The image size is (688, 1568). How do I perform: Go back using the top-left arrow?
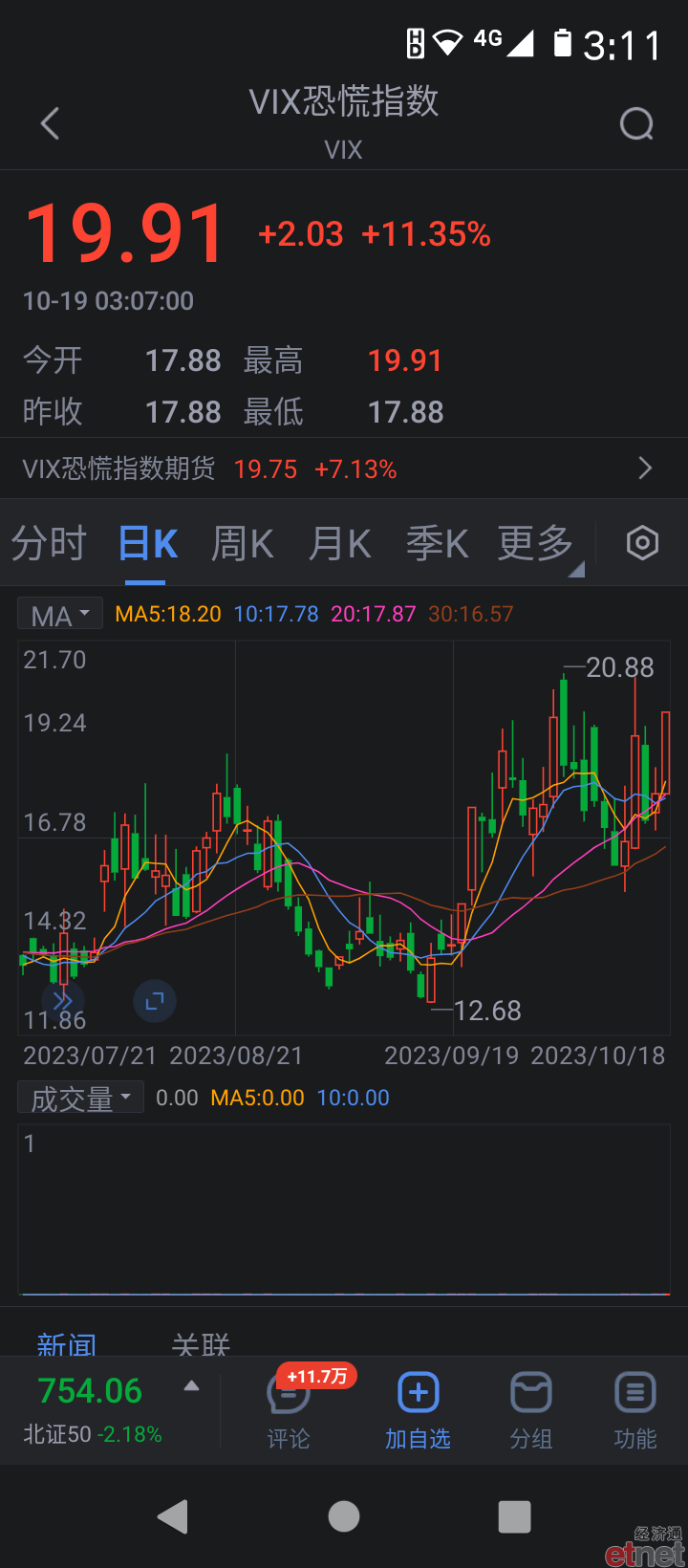click(51, 123)
